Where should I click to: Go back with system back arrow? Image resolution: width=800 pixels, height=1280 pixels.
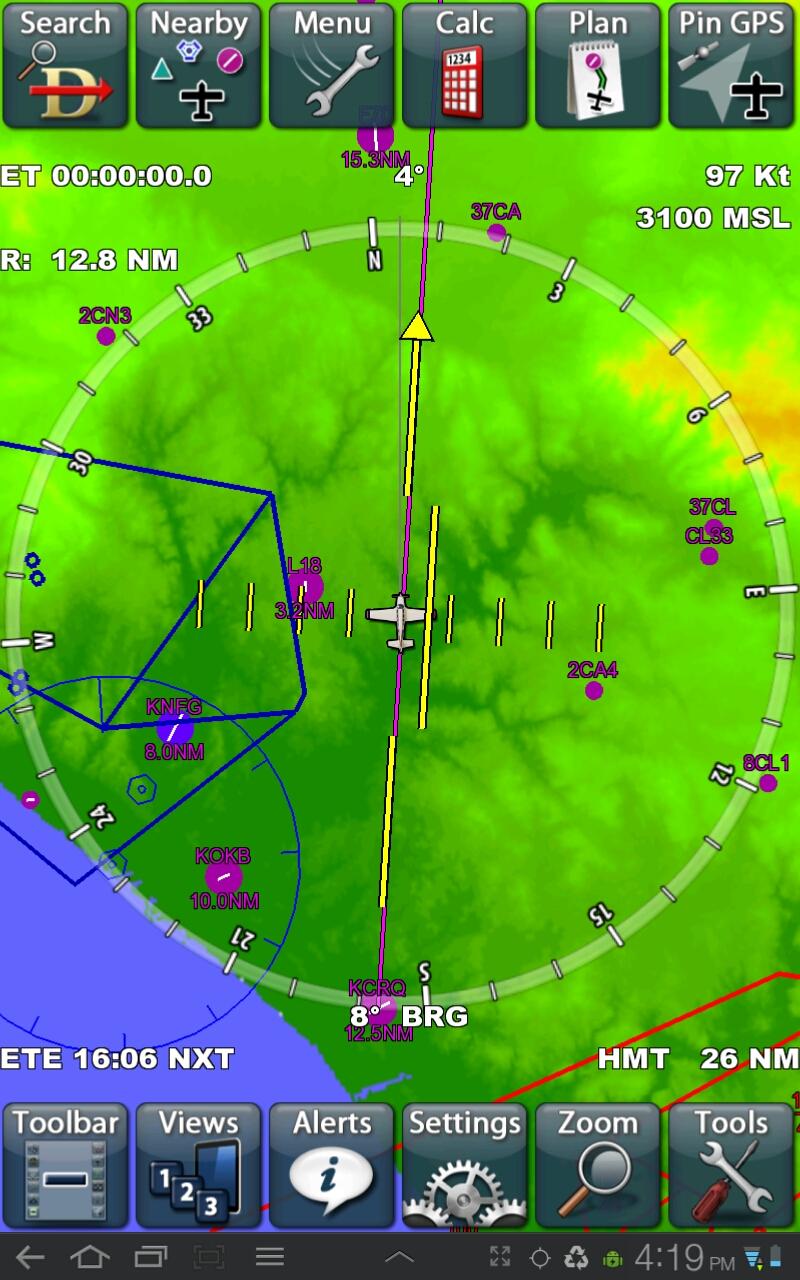(30, 1257)
